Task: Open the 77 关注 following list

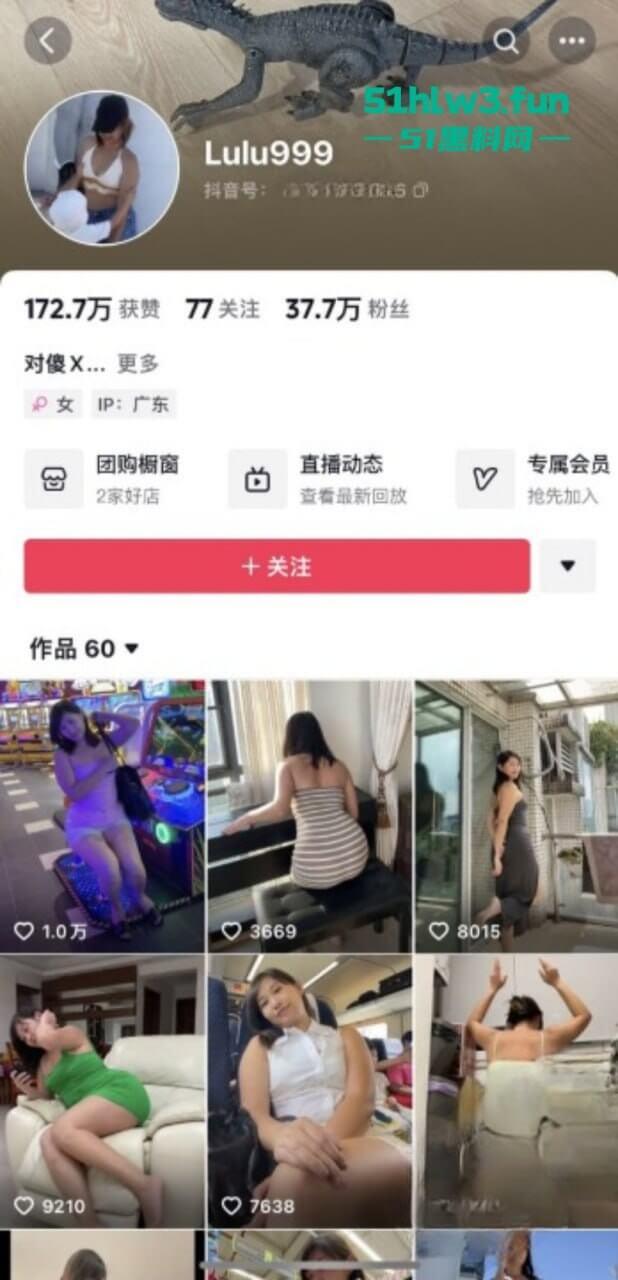Action: 222,309
